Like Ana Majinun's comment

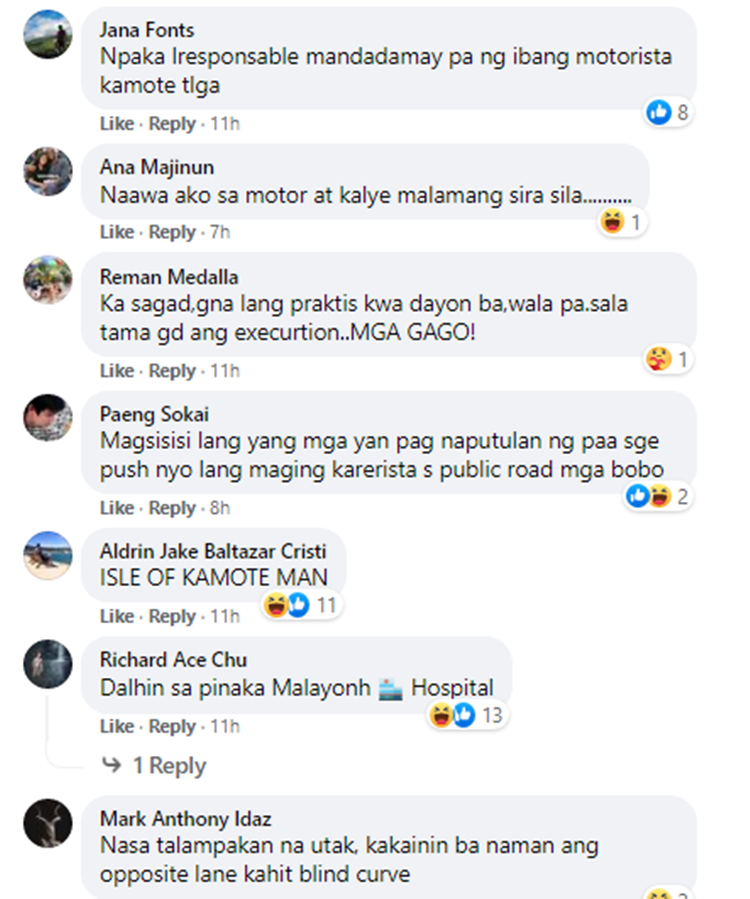pyautogui.click(x=116, y=232)
